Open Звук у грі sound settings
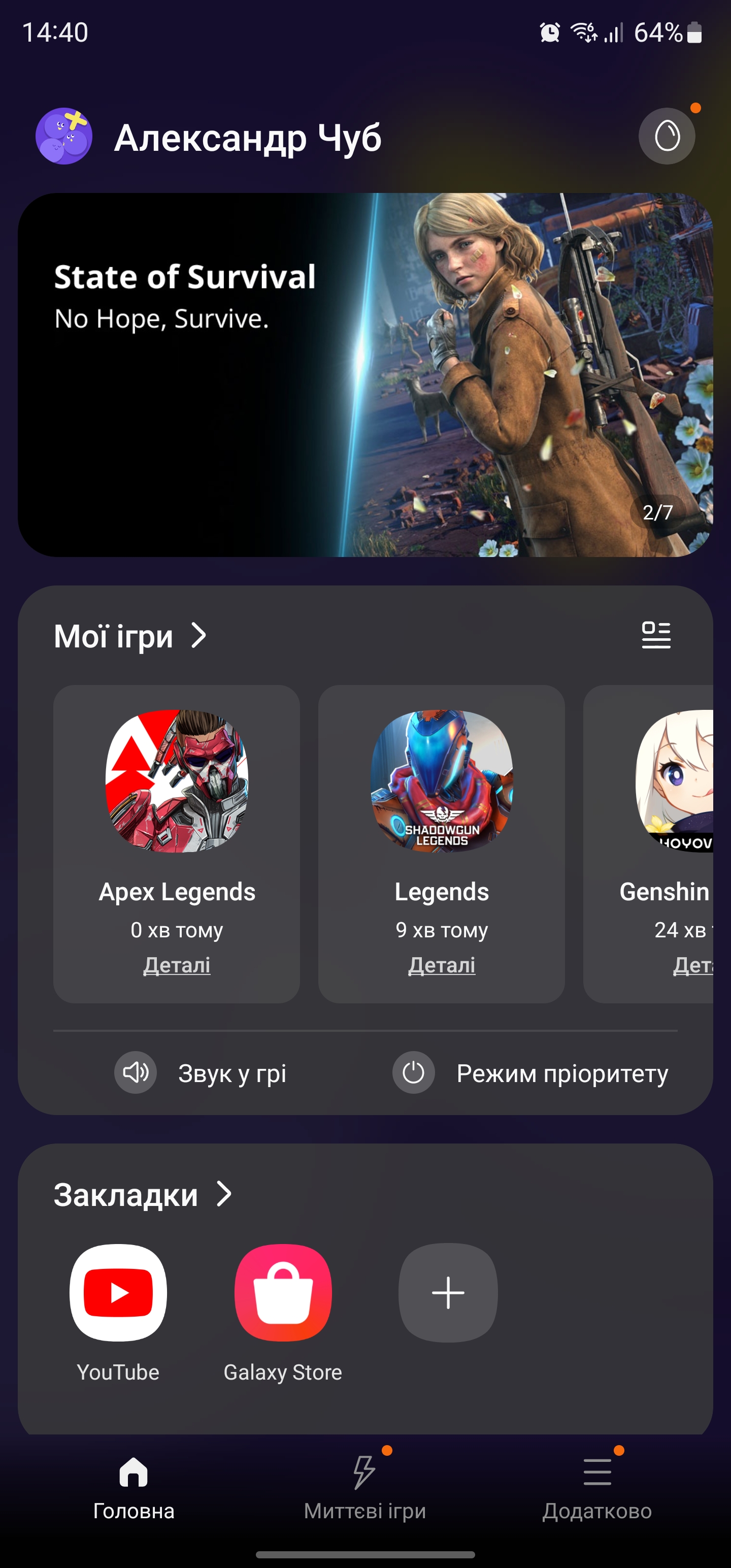731x1568 pixels. point(201,1073)
